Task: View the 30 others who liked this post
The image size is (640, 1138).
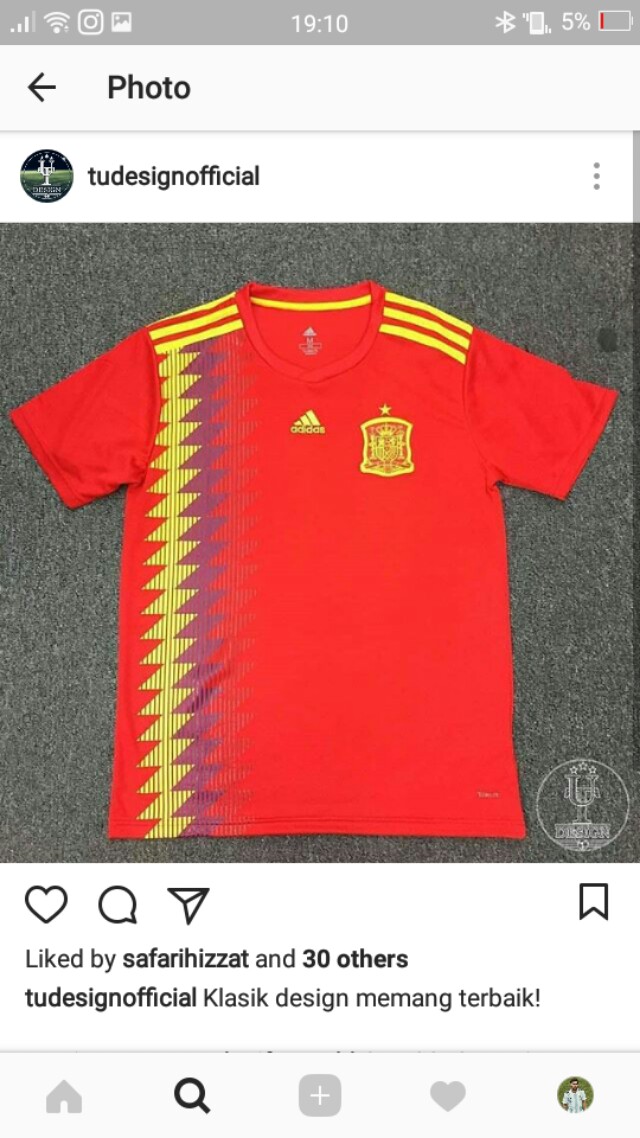Action: [x=355, y=960]
